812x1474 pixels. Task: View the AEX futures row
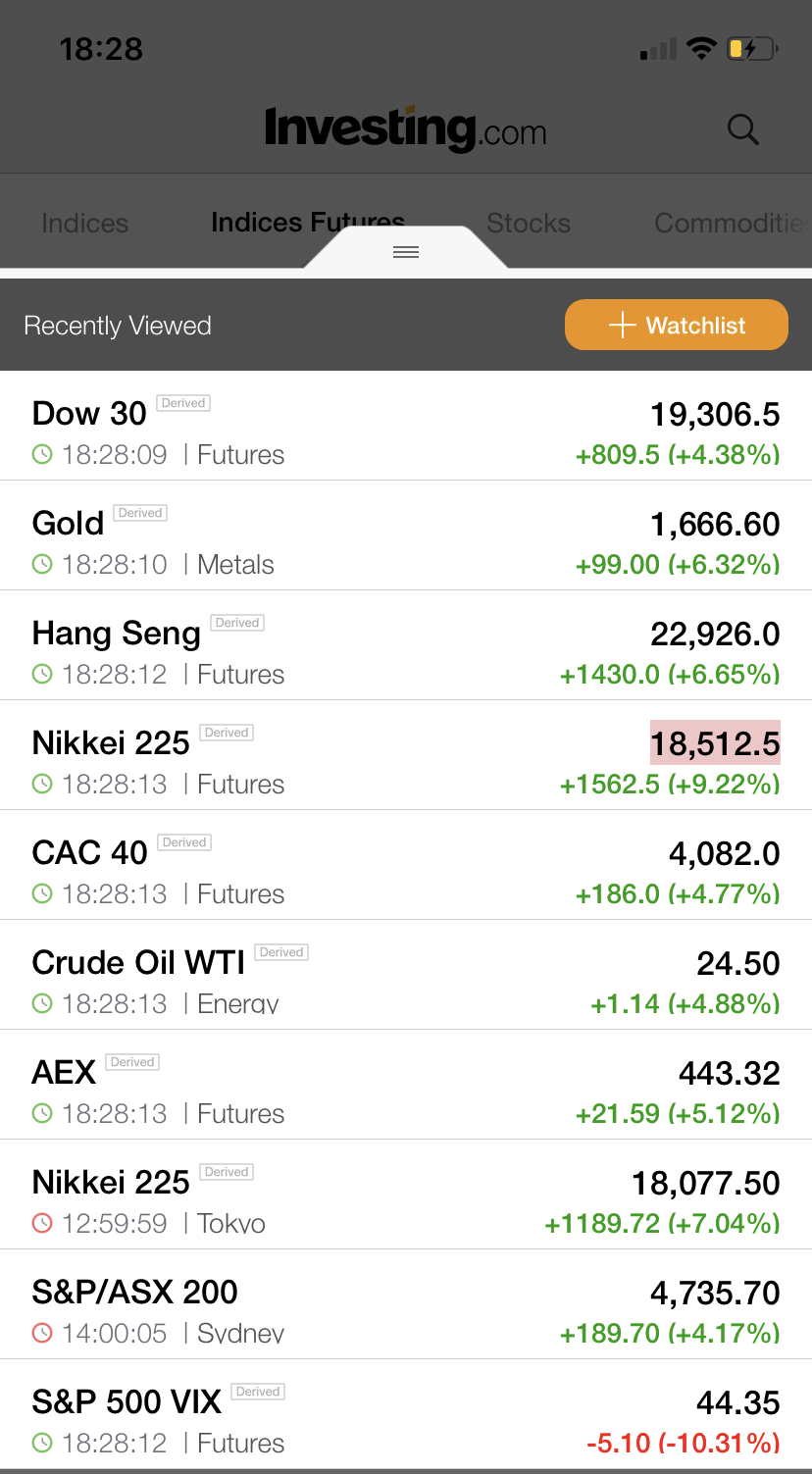[406, 1085]
